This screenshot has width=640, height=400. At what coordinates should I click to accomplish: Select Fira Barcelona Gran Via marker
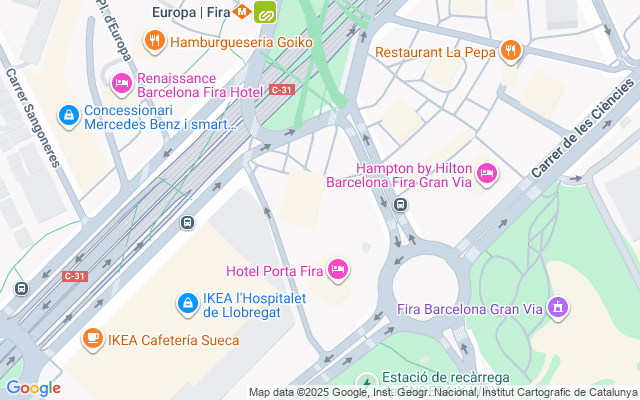pyautogui.click(x=558, y=308)
